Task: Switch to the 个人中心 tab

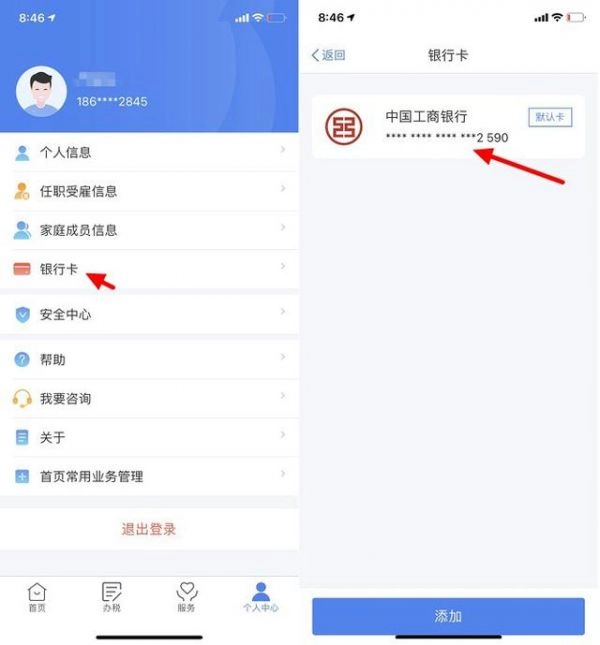Action: click(261, 597)
